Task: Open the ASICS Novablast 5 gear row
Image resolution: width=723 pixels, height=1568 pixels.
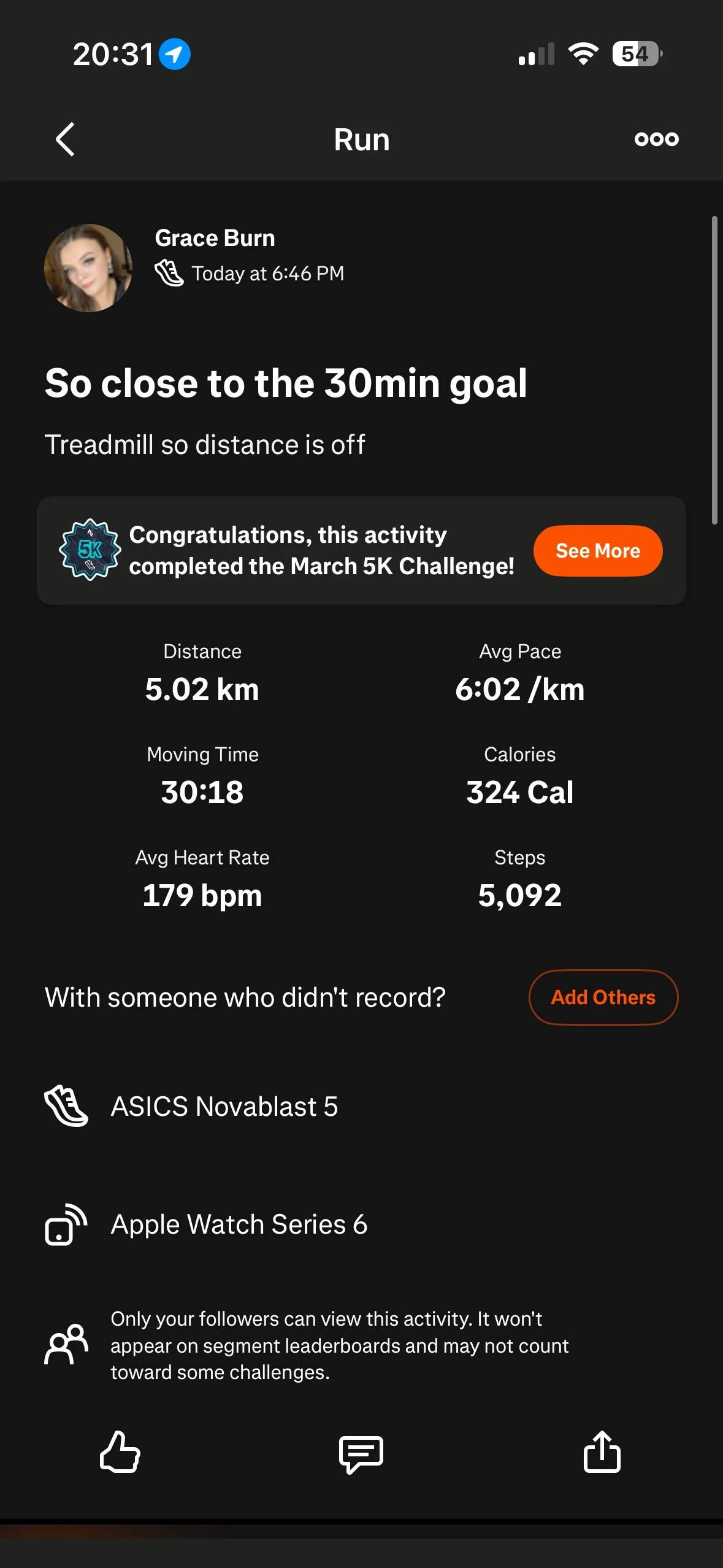Action: click(x=224, y=1107)
